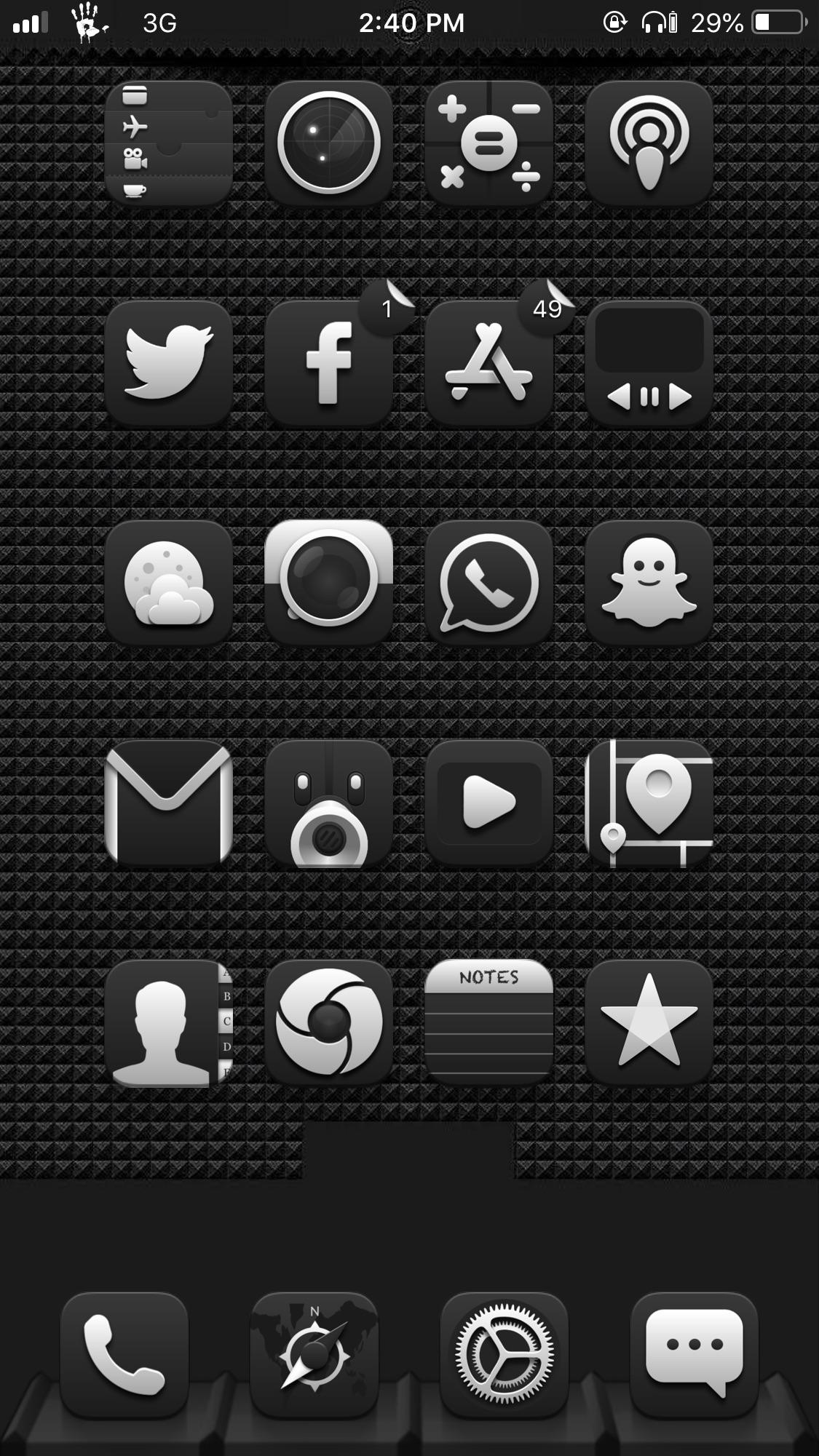This screenshot has width=819, height=1456.
Task: Open the Notes app
Action: (x=489, y=1022)
